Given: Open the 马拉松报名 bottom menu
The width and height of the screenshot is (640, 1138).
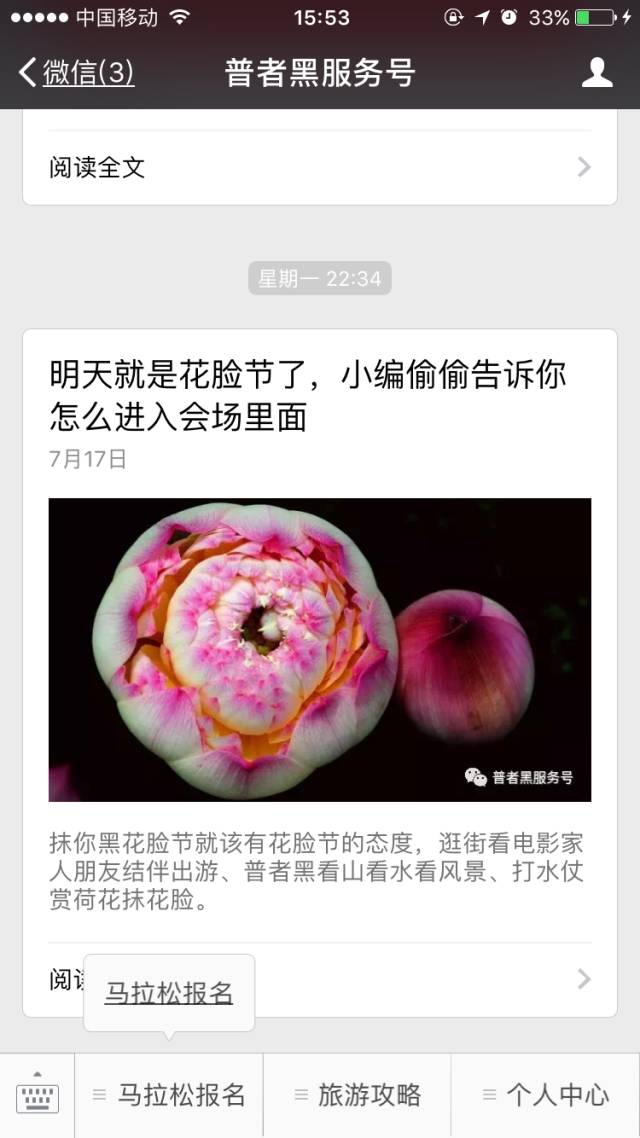Looking at the screenshot, I should tap(169, 1094).
